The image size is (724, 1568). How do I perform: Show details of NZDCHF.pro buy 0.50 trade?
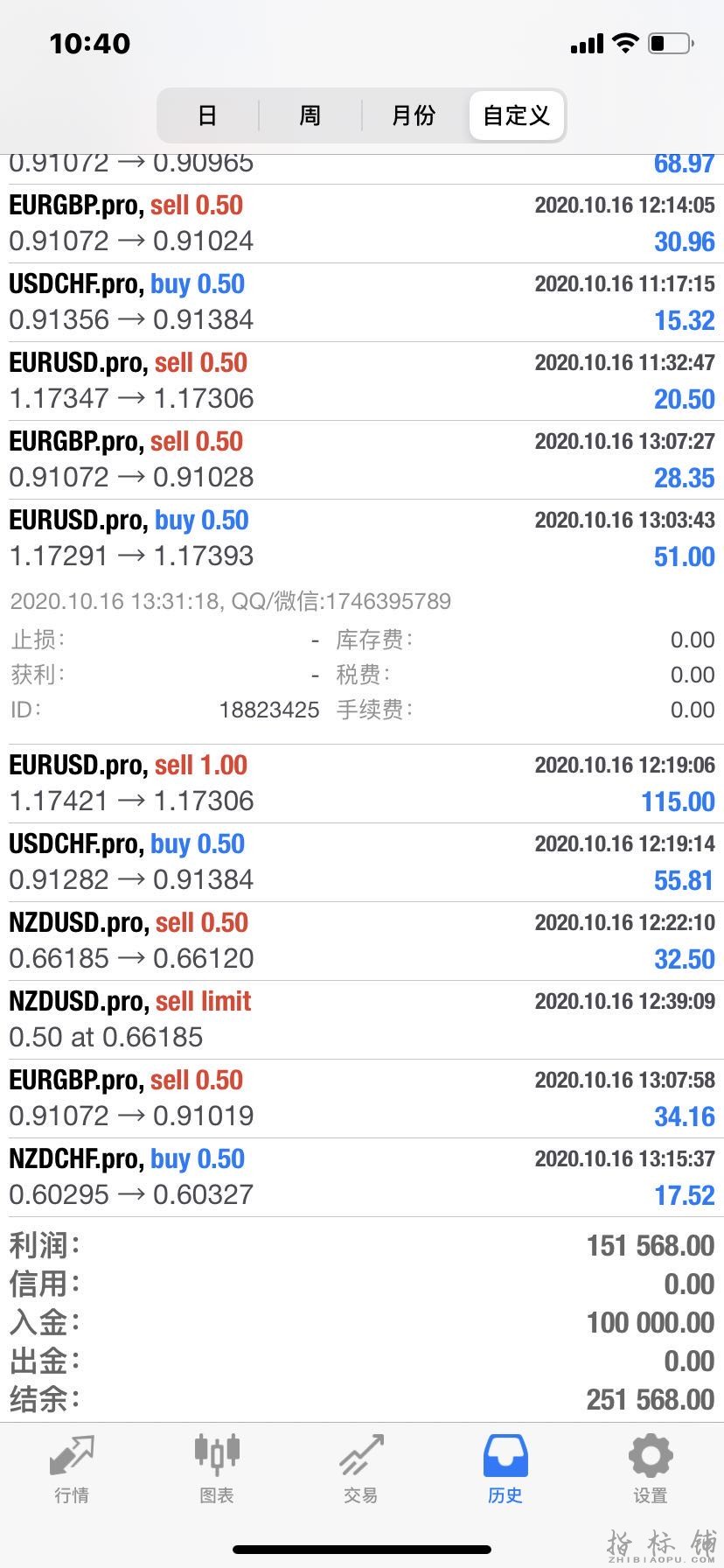(x=362, y=1177)
